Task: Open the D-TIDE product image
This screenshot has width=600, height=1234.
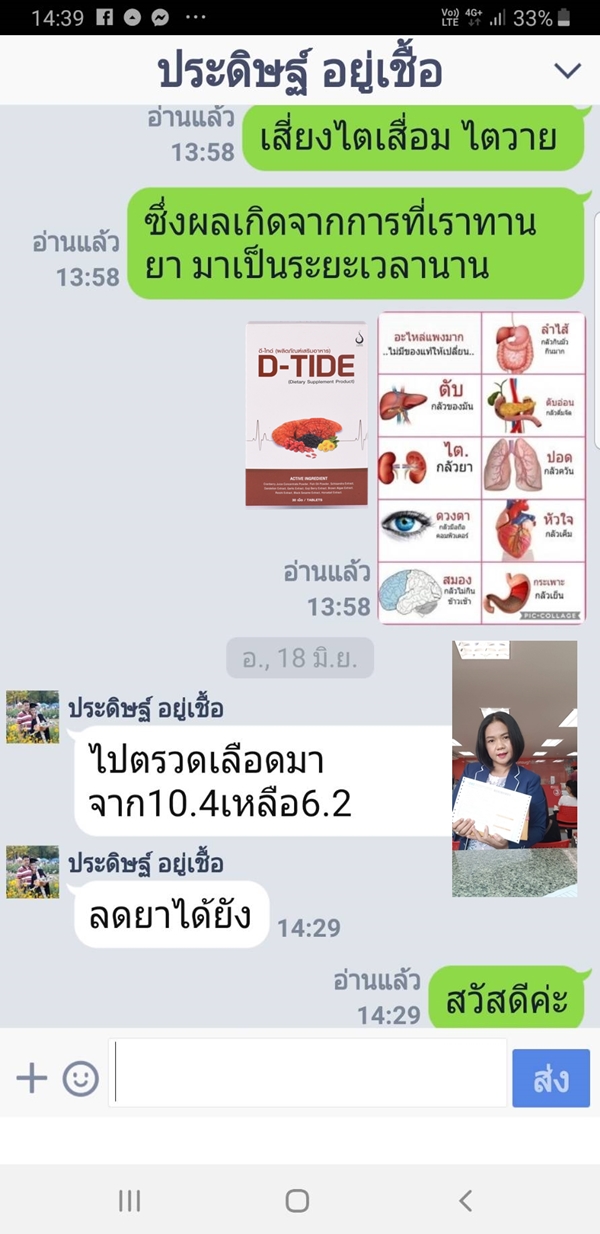Action: pyautogui.click(x=306, y=414)
